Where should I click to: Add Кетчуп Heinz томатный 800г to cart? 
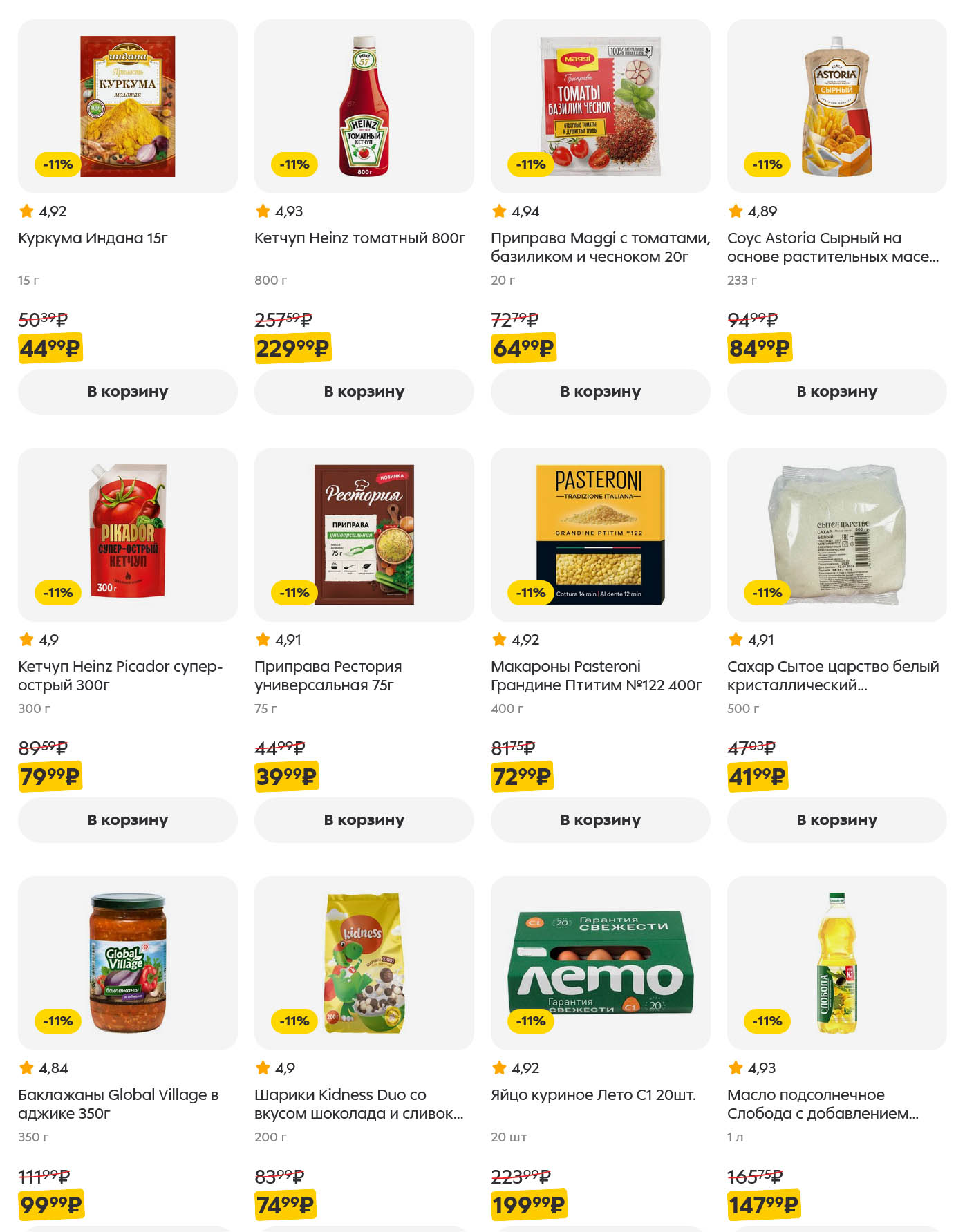tap(364, 392)
